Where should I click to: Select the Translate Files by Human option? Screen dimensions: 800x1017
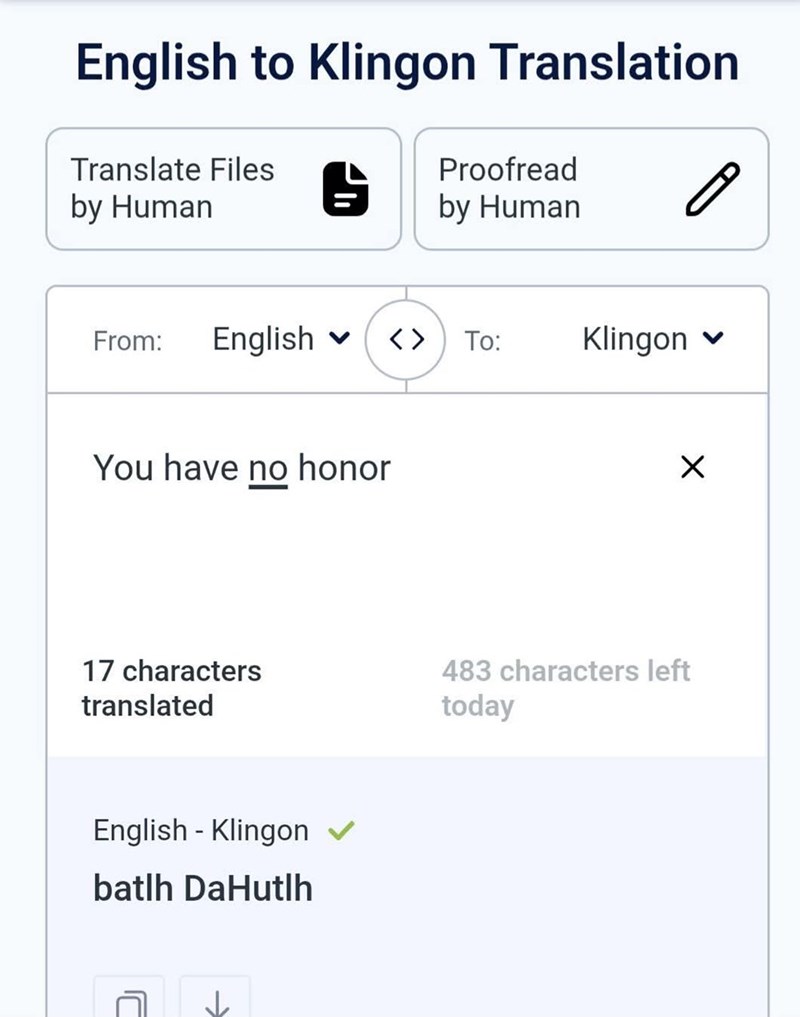click(224, 189)
